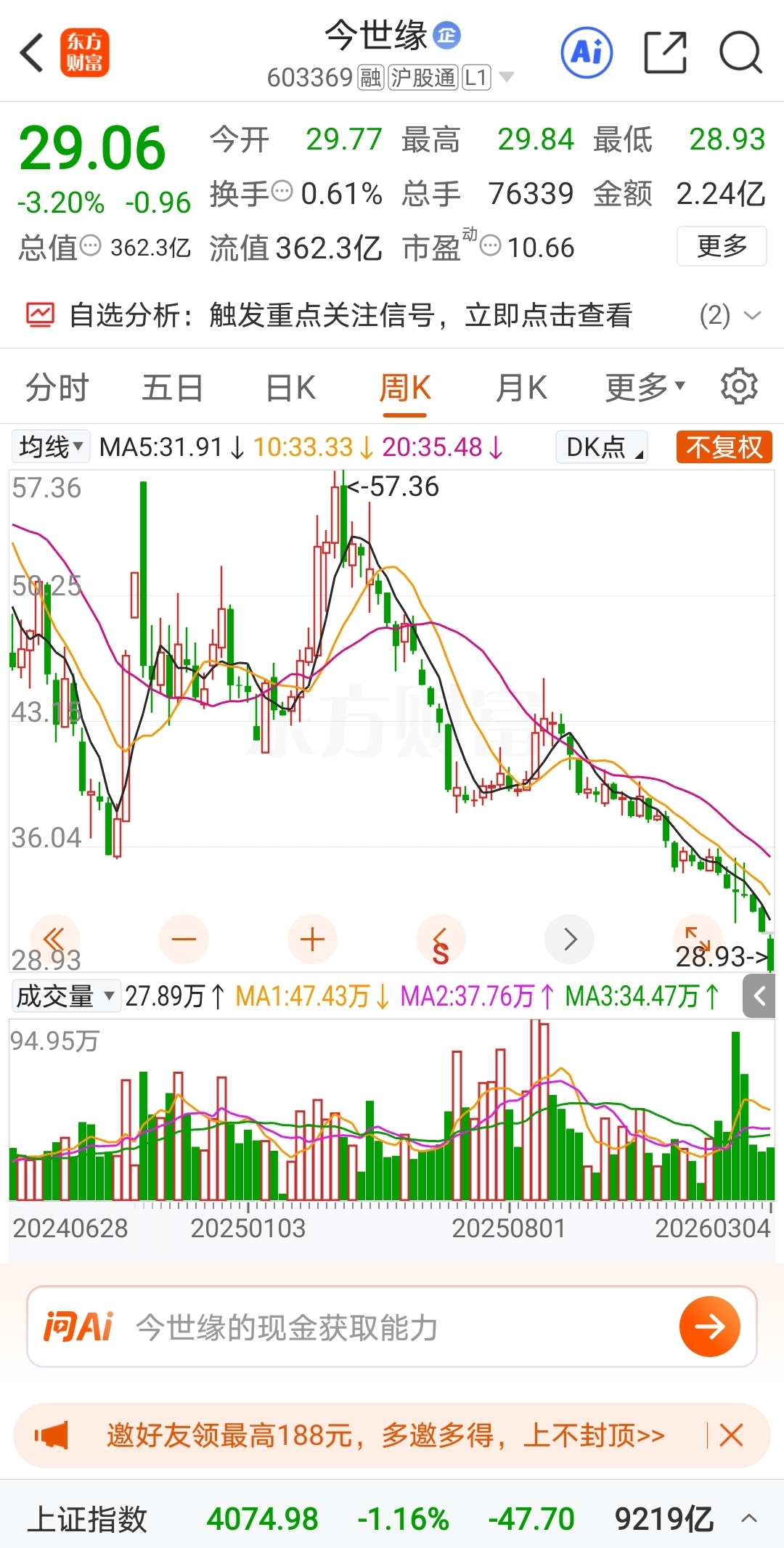Tap the DK点 button
This screenshot has height=1548, width=784.
tap(602, 447)
